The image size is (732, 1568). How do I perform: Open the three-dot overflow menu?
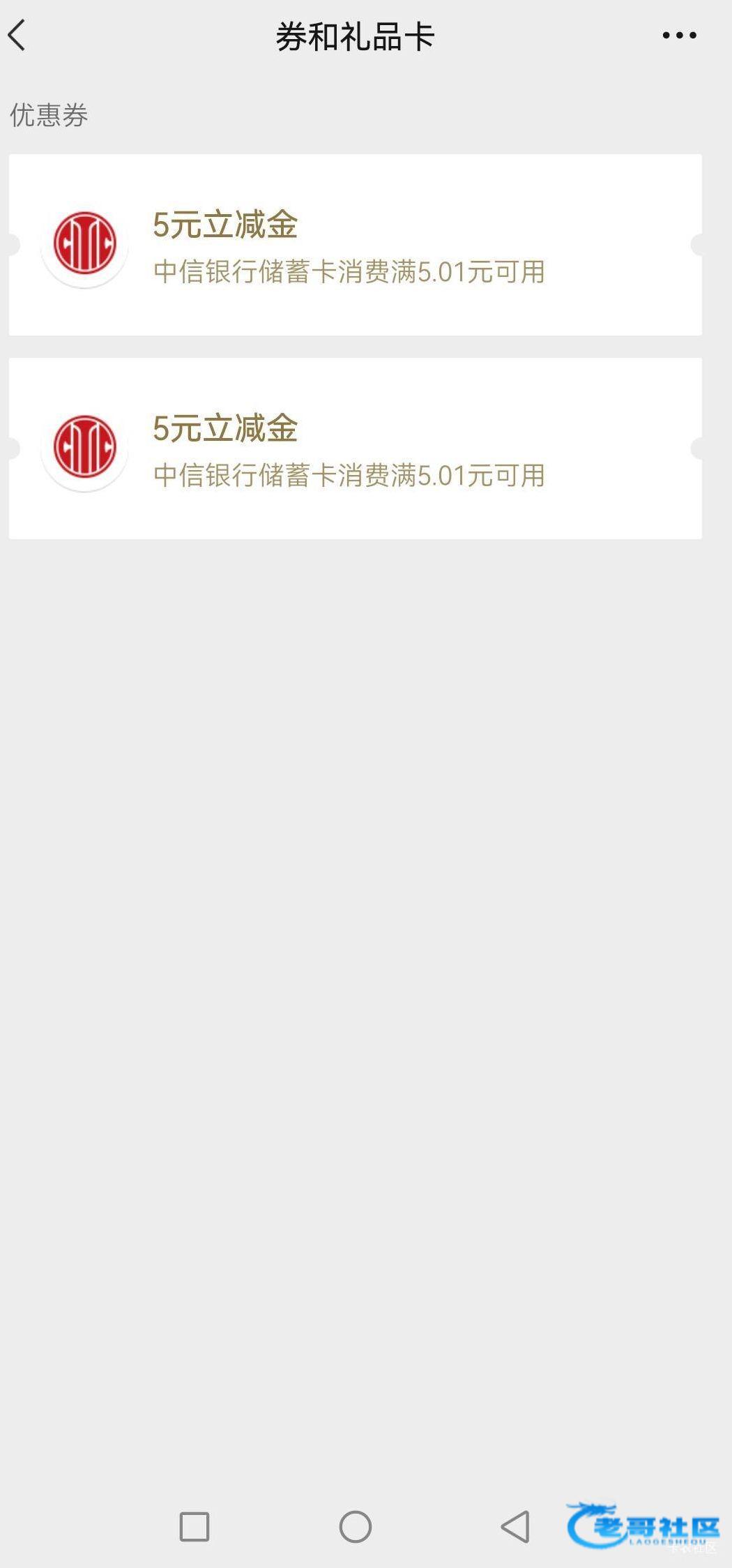(x=679, y=36)
